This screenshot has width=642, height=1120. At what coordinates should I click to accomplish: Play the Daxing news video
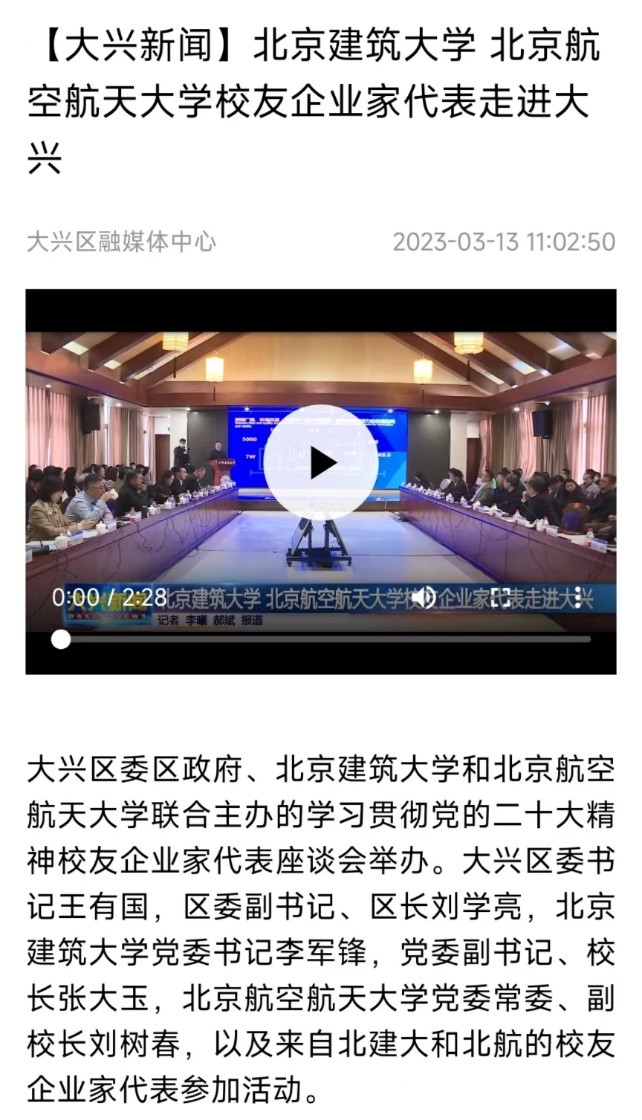click(321, 462)
